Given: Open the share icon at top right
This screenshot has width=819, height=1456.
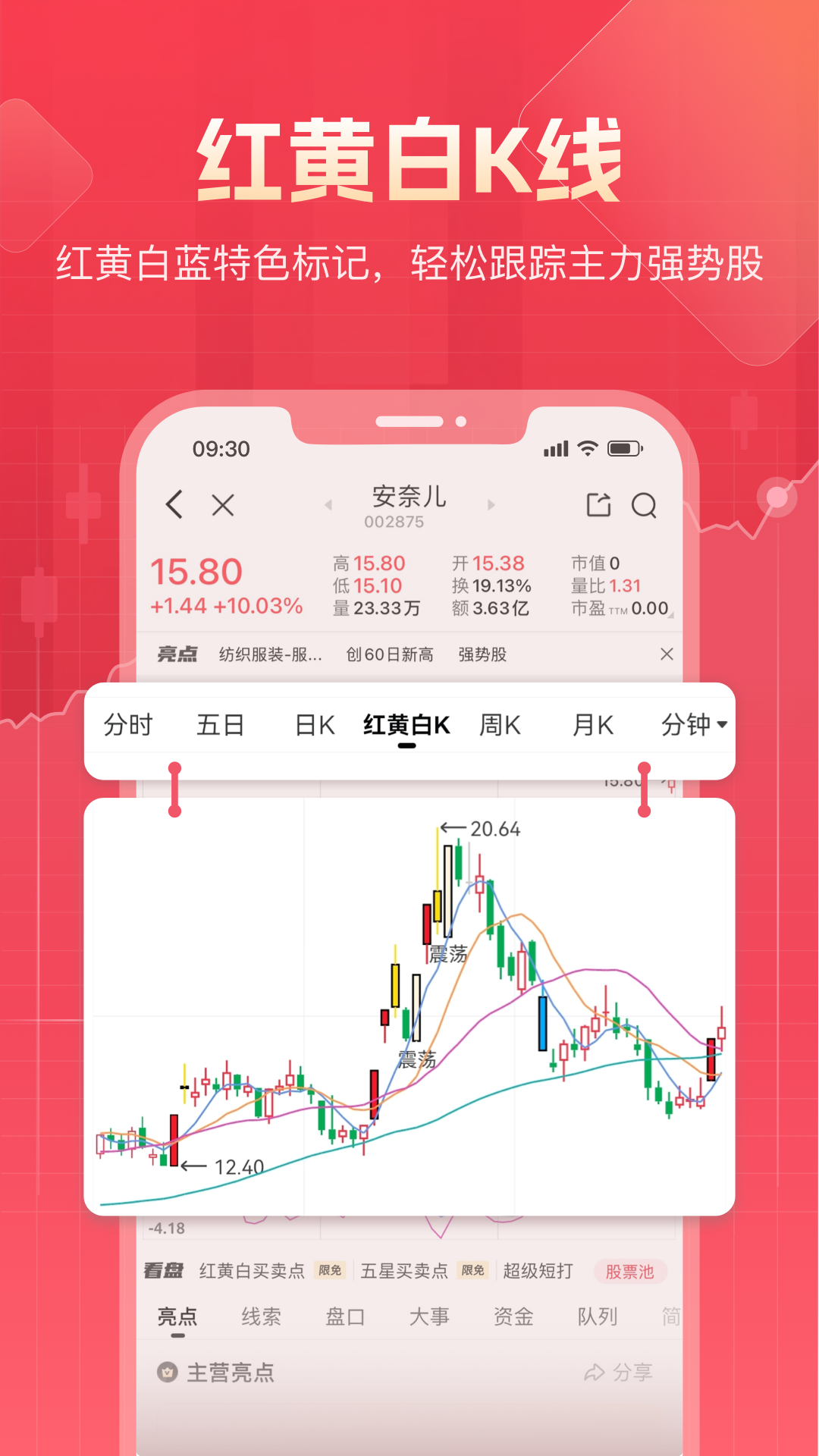Looking at the screenshot, I should (x=598, y=505).
